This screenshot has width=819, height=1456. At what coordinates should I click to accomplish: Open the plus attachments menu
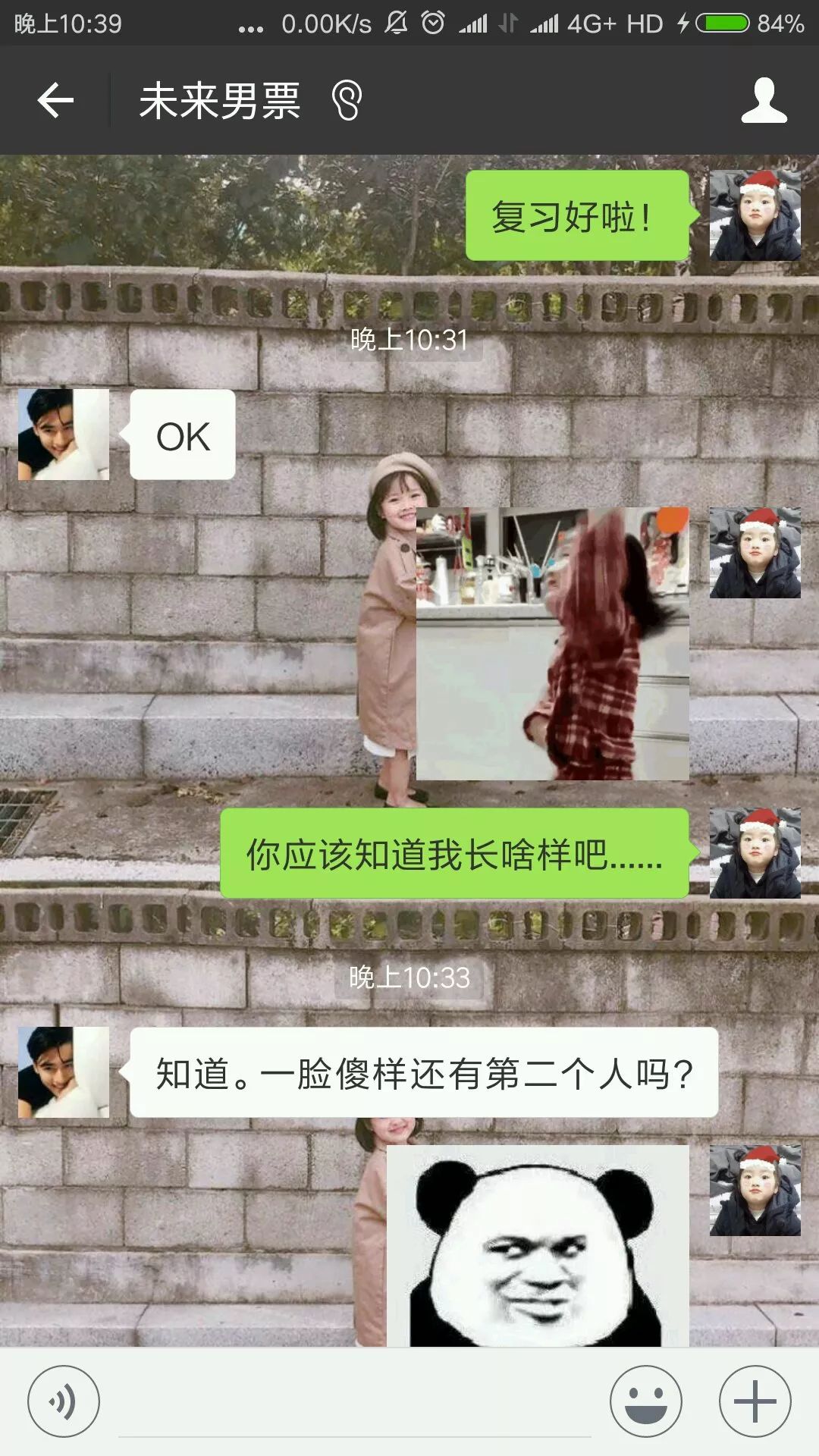pyautogui.click(x=755, y=1401)
